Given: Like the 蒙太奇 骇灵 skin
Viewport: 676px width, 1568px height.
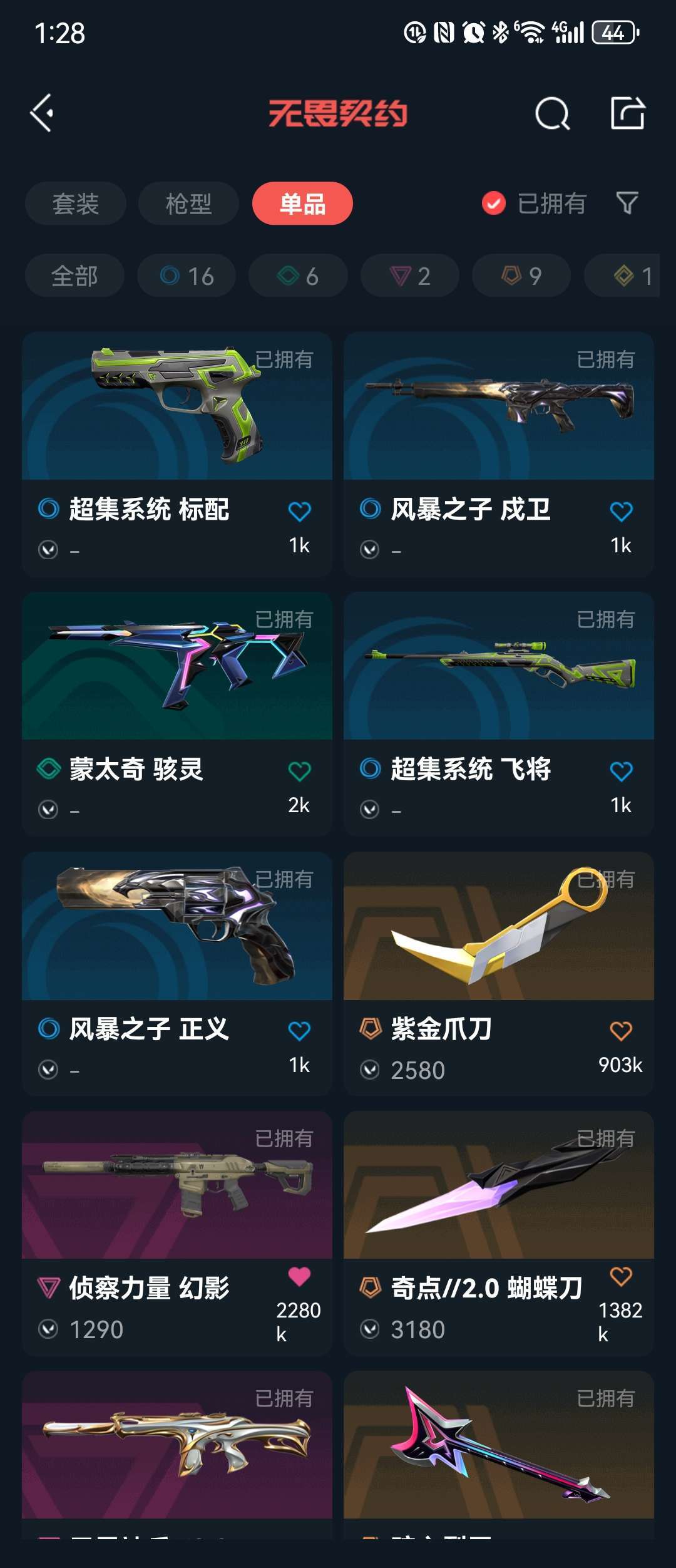Looking at the screenshot, I should tap(299, 771).
